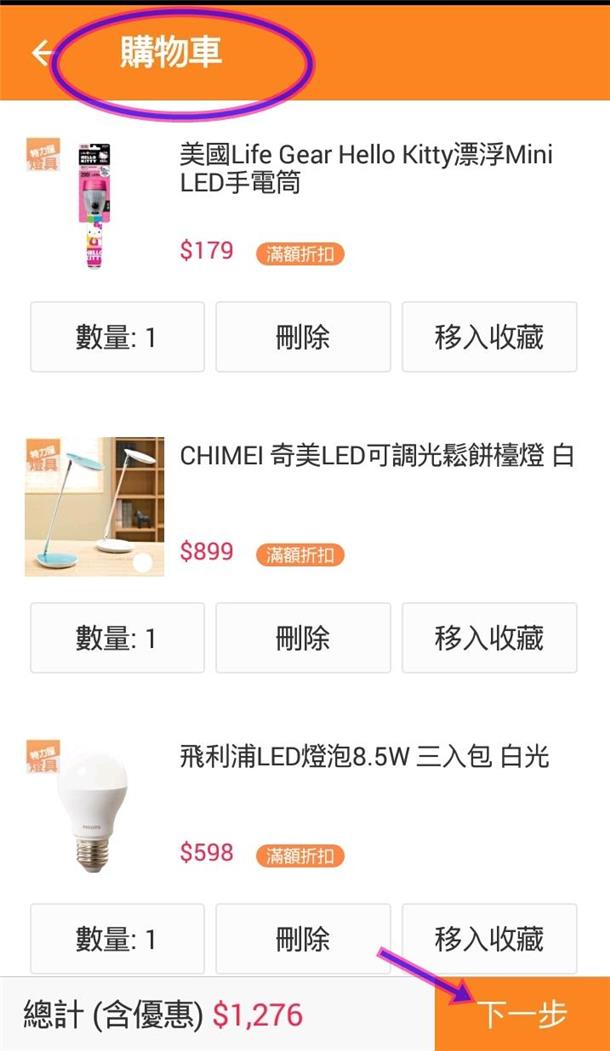Delete the Hello Kitty flashlight from cart

(x=303, y=337)
